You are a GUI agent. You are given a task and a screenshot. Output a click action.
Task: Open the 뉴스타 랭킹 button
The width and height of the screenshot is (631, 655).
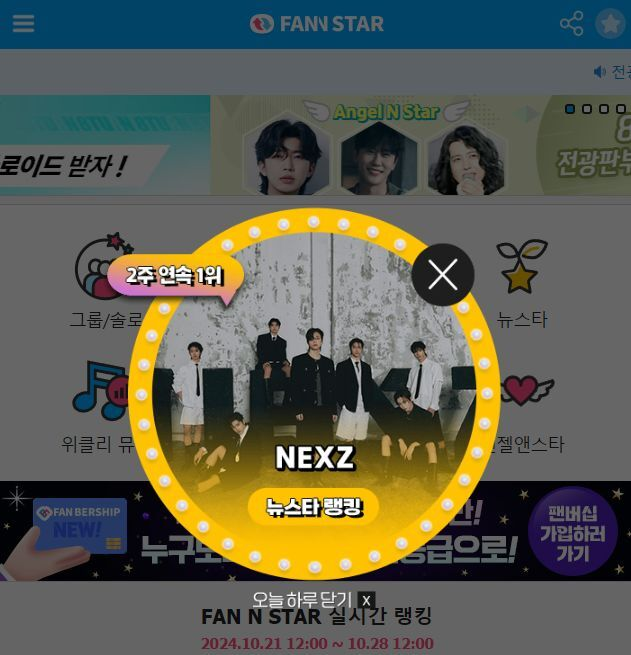click(x=314, y=508)
